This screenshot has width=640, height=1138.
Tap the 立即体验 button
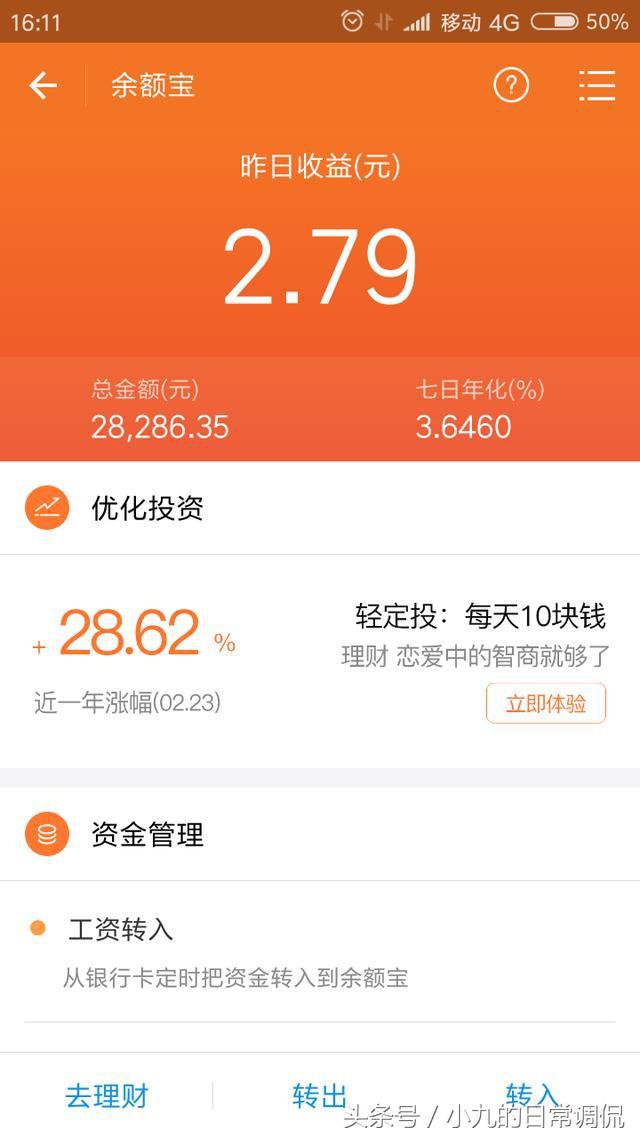545,703
